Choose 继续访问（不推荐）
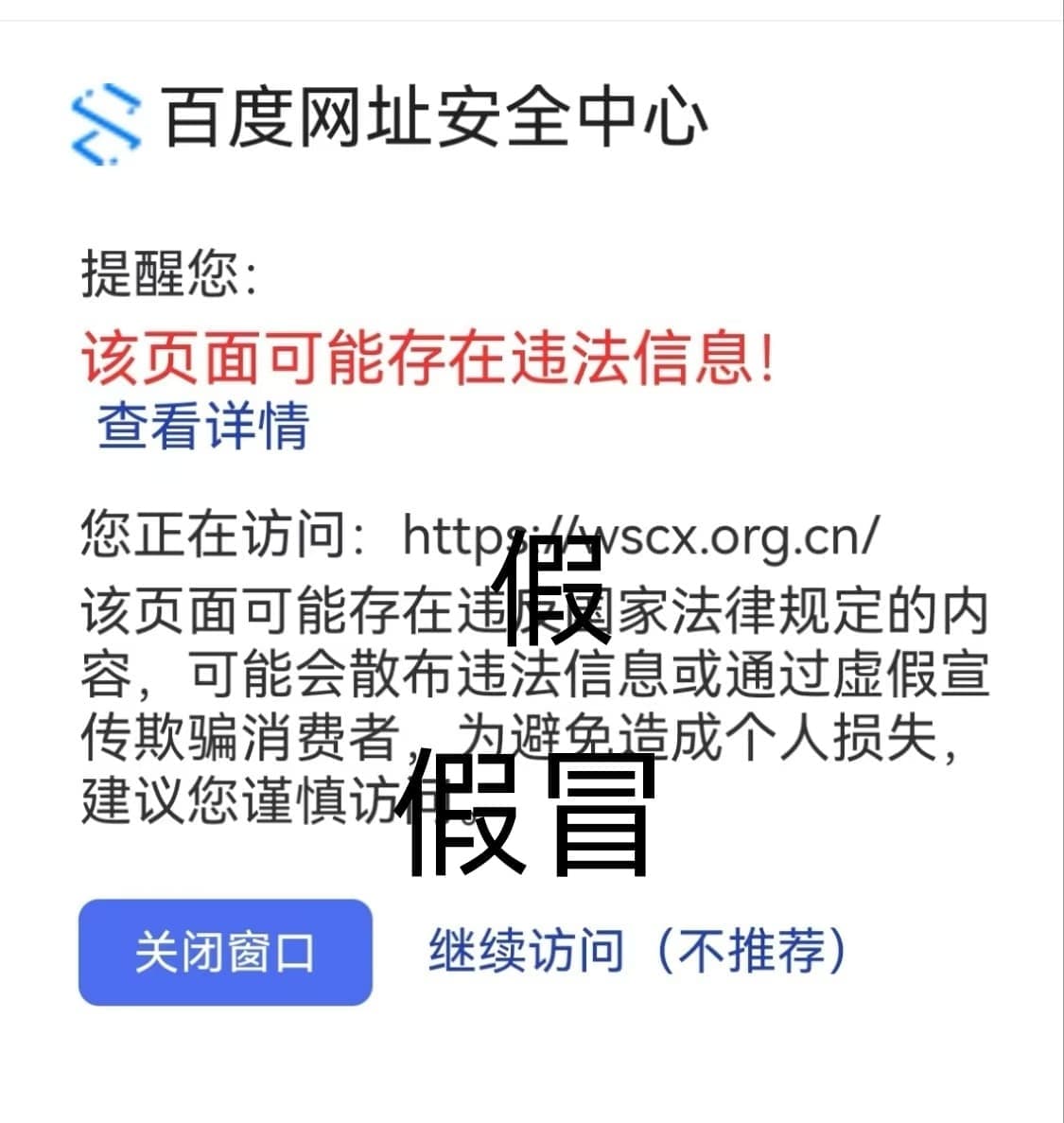 pos(637,950)
